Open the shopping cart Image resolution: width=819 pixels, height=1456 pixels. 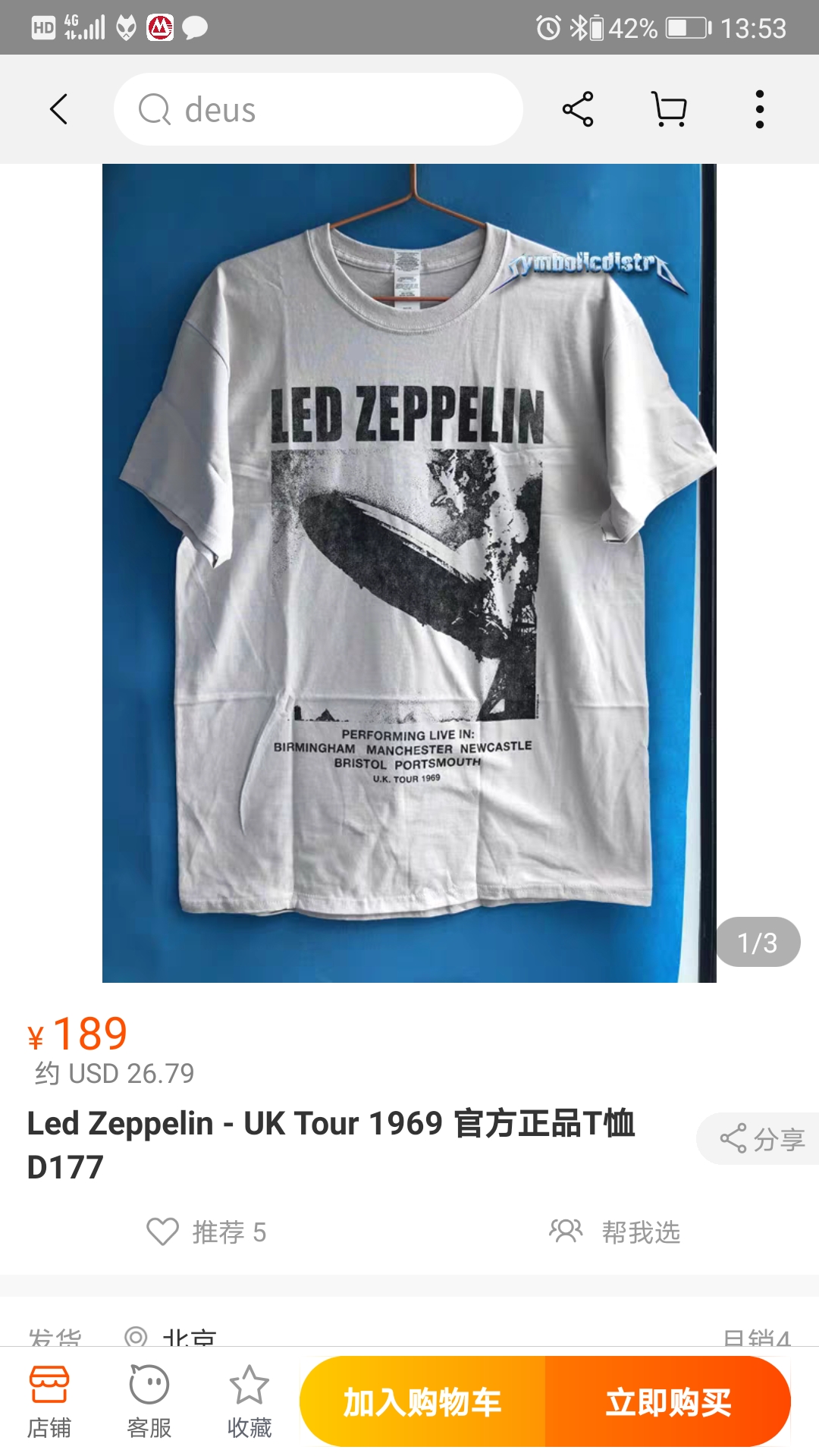click(670, 109)
